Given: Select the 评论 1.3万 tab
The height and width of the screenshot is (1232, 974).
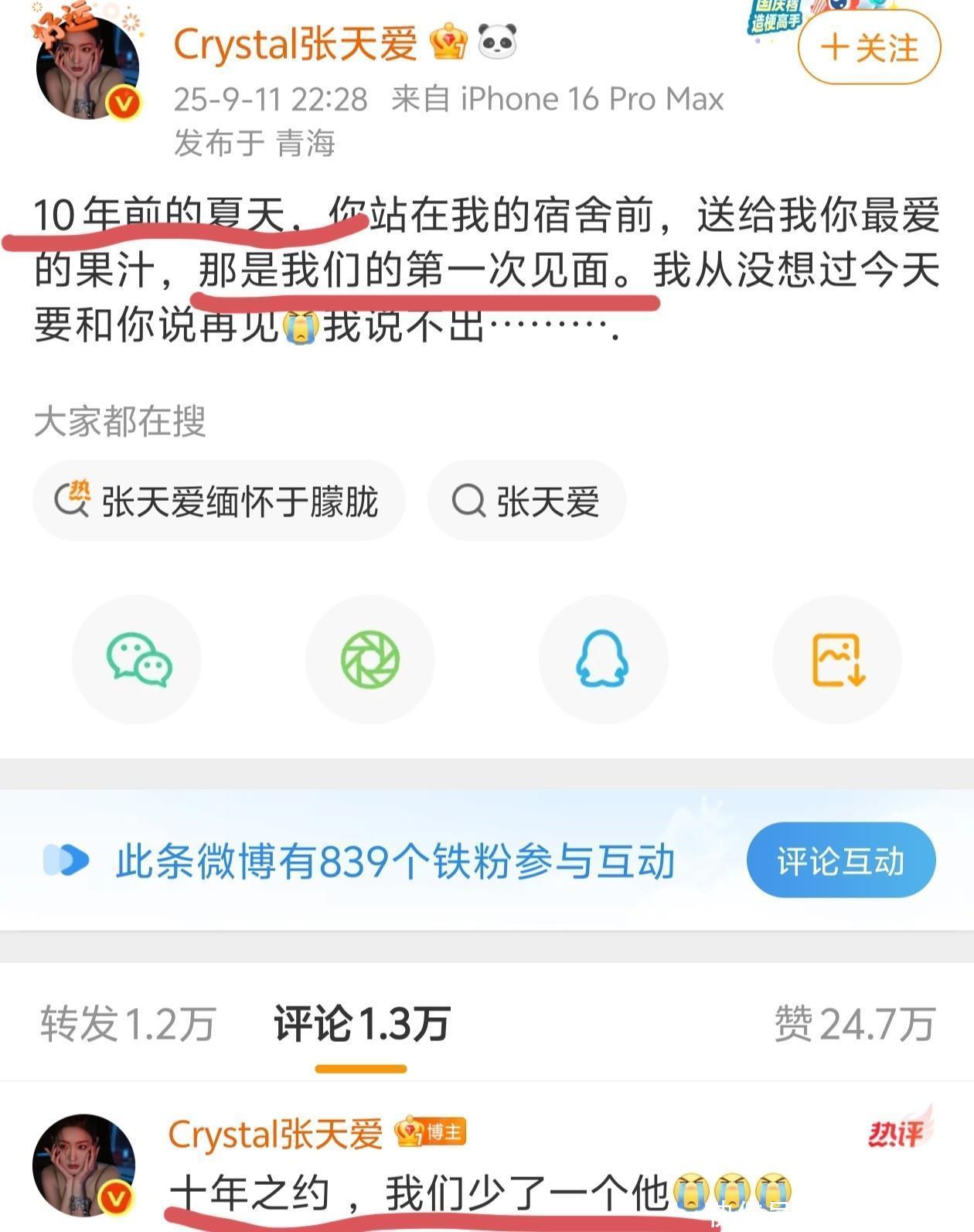Looking at the screenshot, I should [361, 1024].
